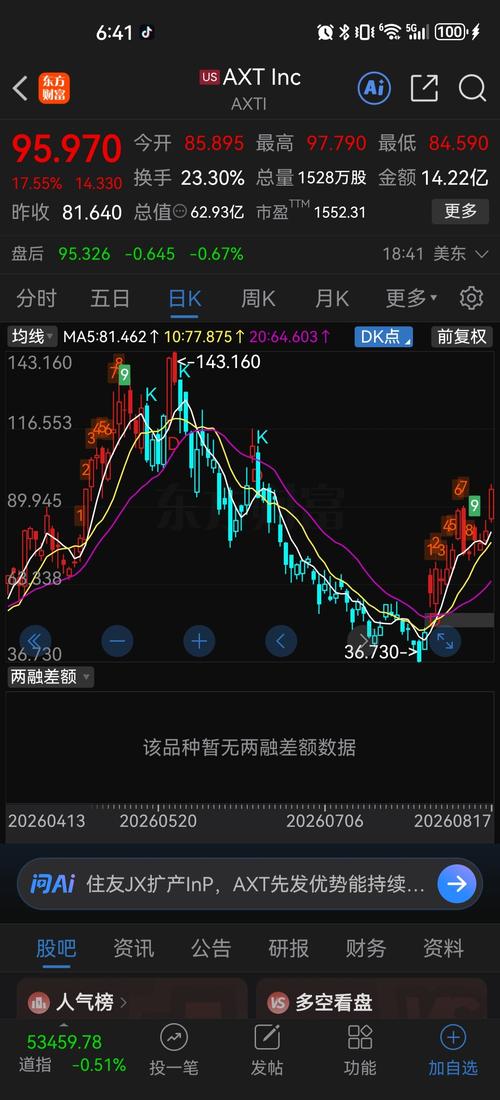Image resolution: width=500 pixels, height=1100 pixels.
Task: Tap 更多 to show more quote data
Action: coord(460,211)
